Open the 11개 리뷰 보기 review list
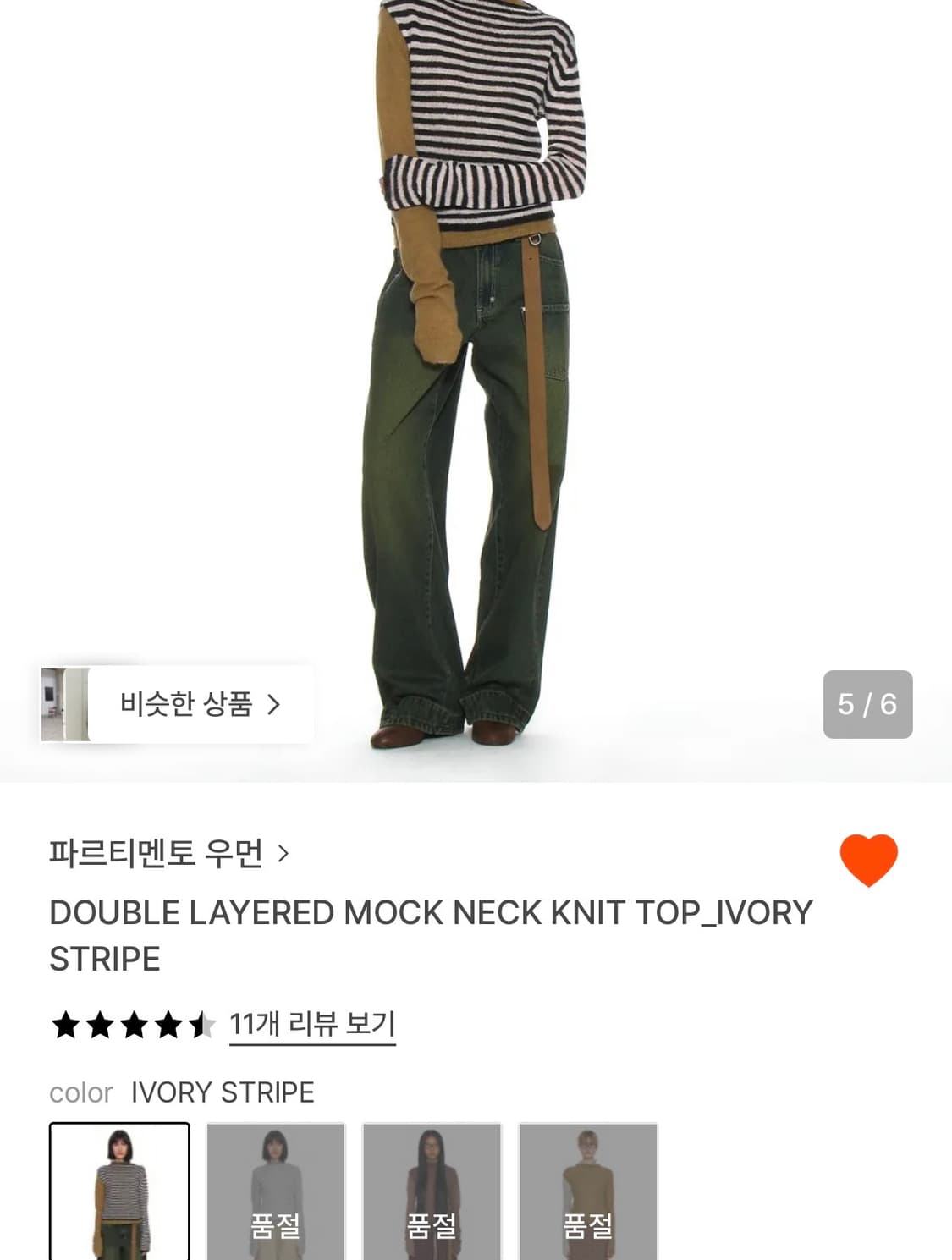Image resolution: width=952 pixels, height=1260 pixels. coord(311,1026)
